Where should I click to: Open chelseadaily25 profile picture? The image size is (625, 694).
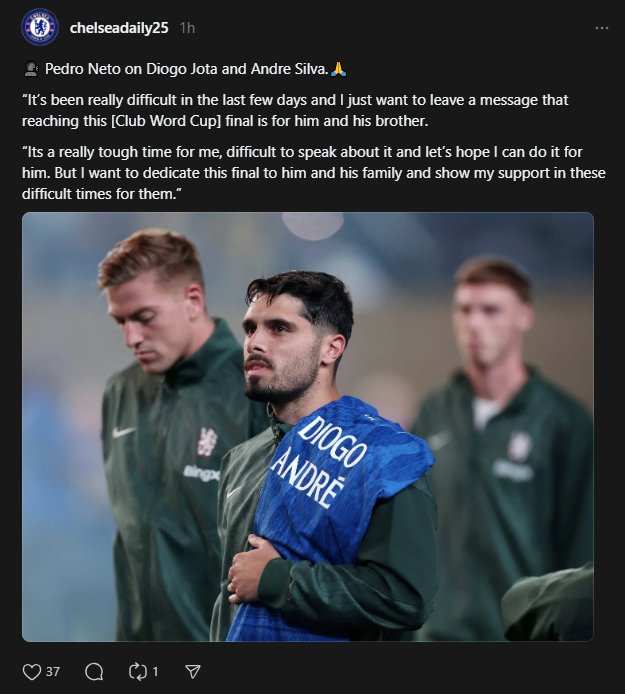coord(39,28)
